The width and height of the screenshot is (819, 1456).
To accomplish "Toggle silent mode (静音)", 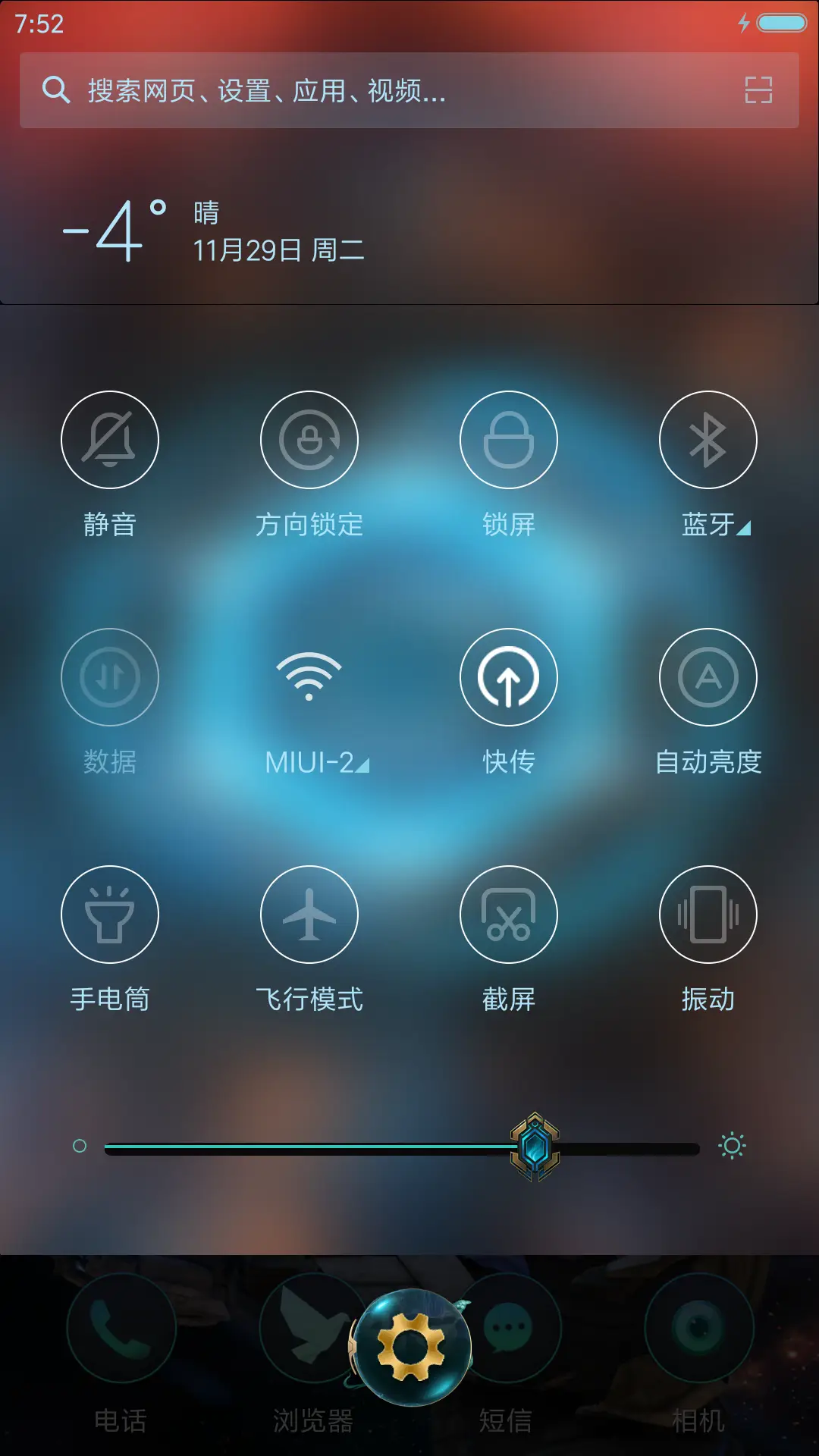I will pyautogui.click(x=110, y=440).
